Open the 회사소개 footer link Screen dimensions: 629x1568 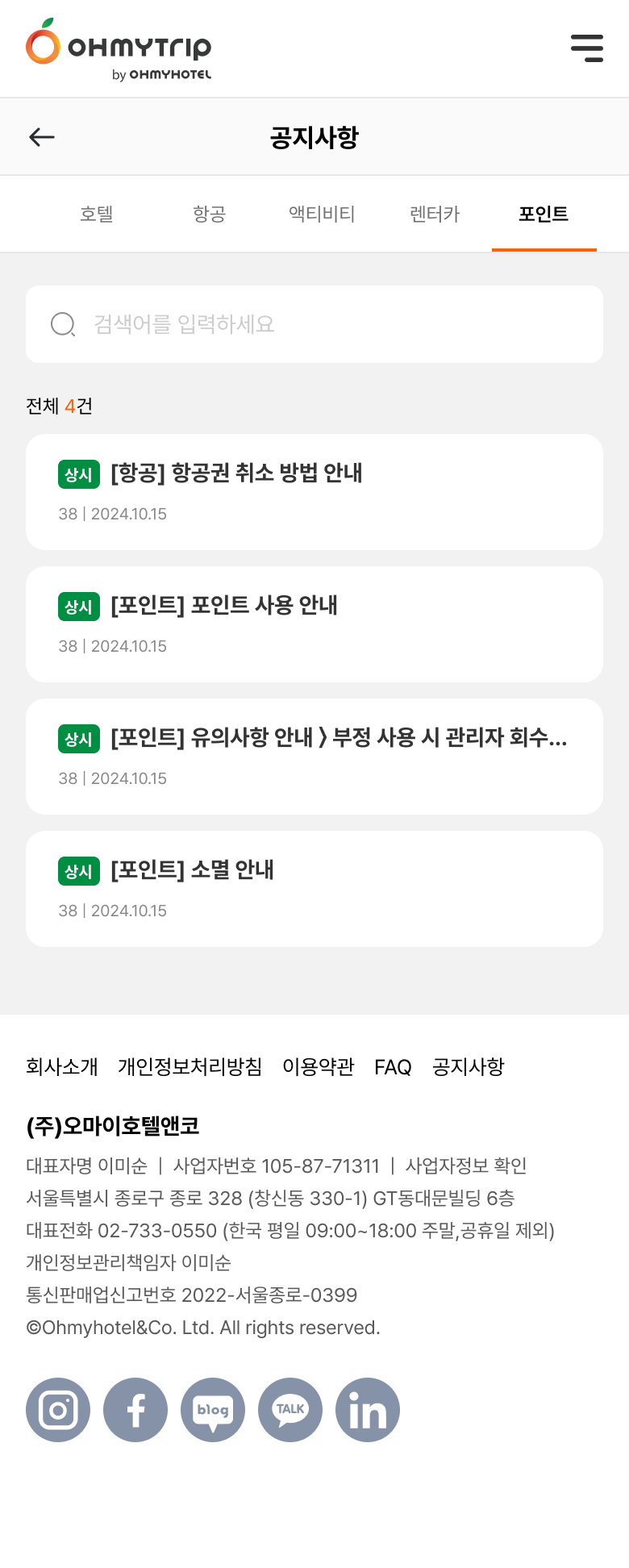point(62,1067)
